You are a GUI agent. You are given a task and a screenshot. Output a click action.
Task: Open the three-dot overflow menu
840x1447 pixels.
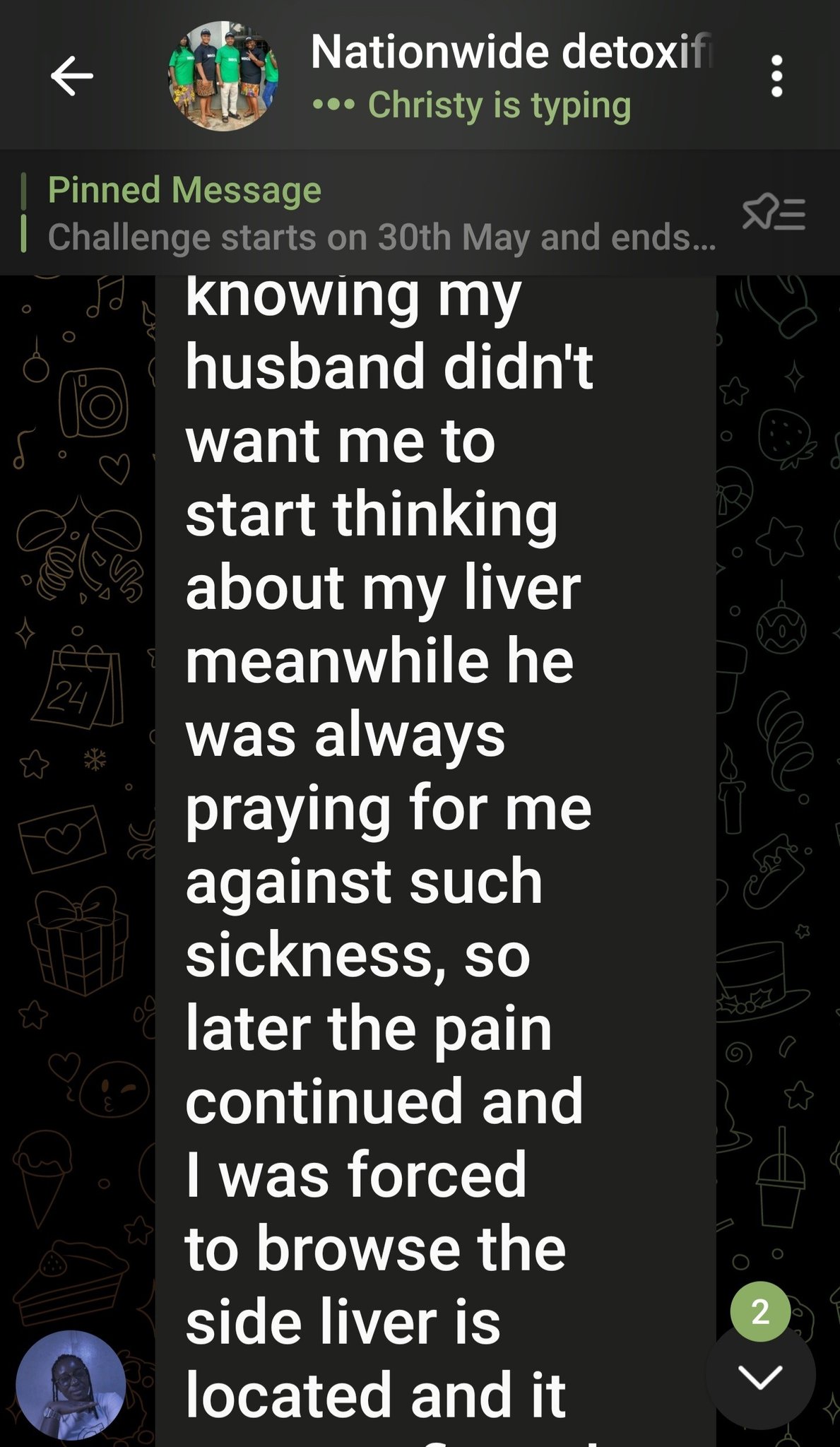point(776,76)
